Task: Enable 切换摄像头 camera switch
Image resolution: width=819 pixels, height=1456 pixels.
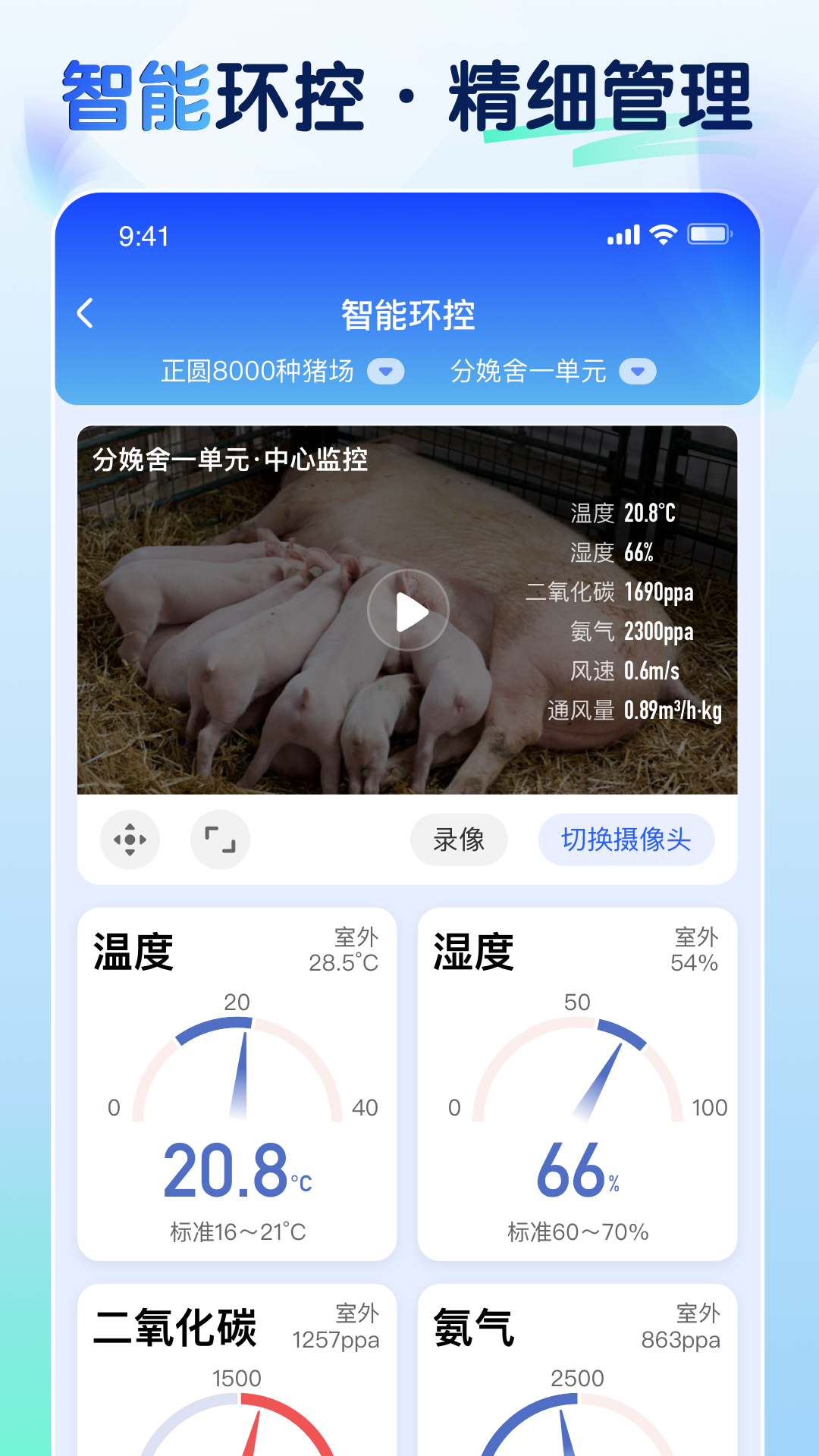Action: pos(626,840)
